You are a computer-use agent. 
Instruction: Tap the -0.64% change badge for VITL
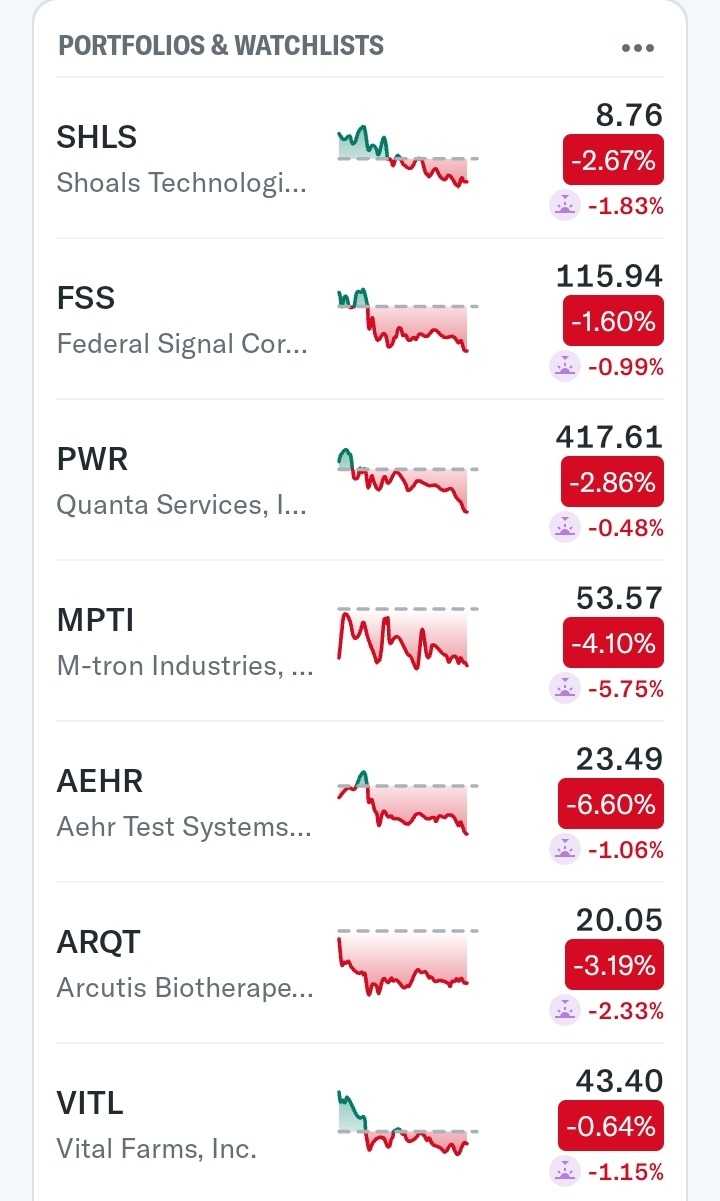pos(610,1127)
